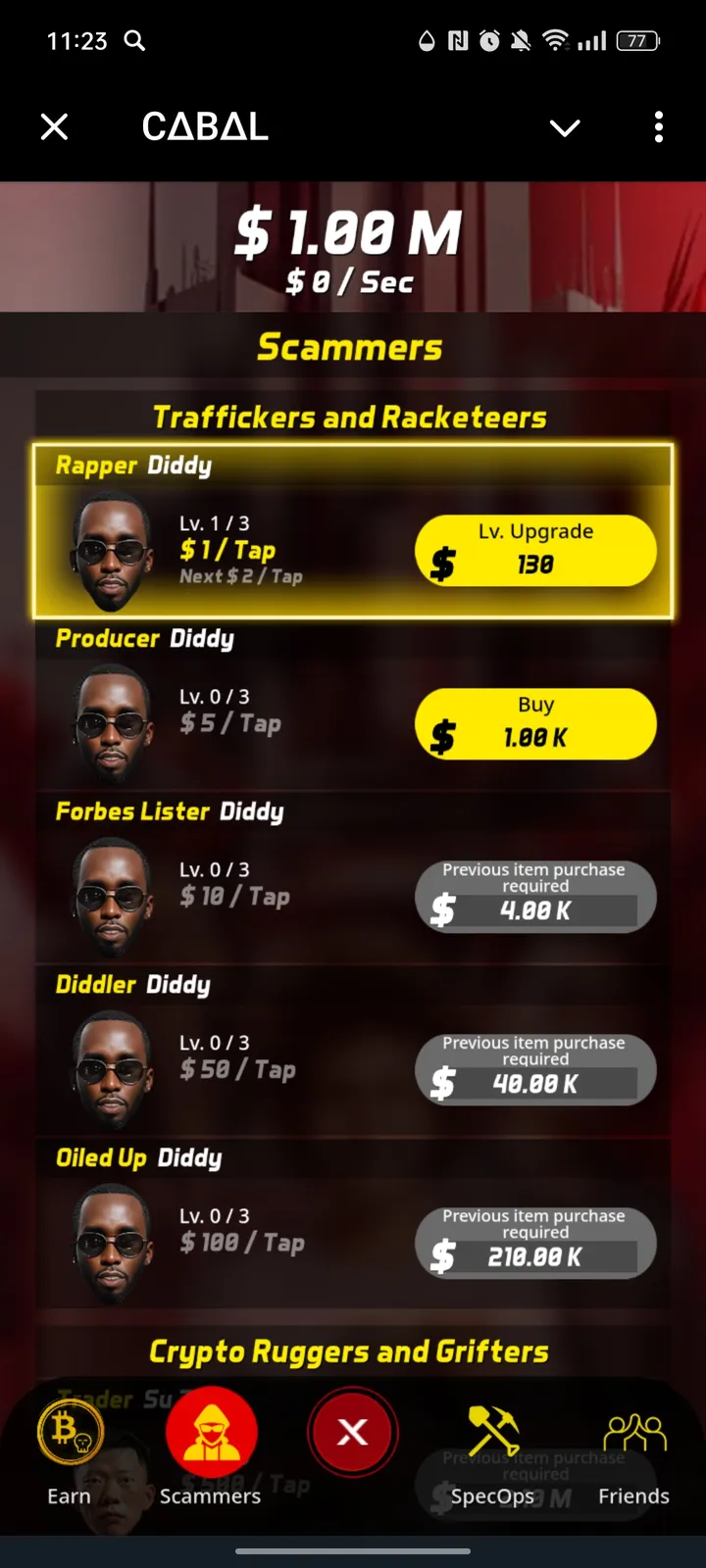Tap Forbes Lister Diddy 4.00 K button
The height and width of the screenshot is (1568, 706).
tap(535, 897)
